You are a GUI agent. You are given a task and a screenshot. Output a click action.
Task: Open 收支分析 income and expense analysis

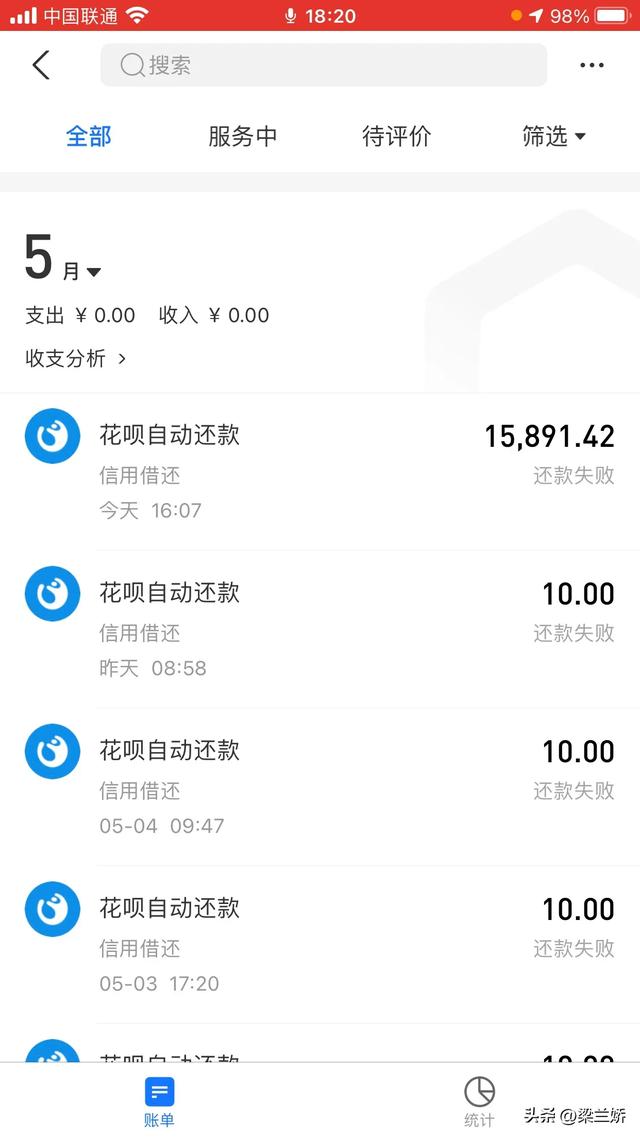tap(76, 358)
